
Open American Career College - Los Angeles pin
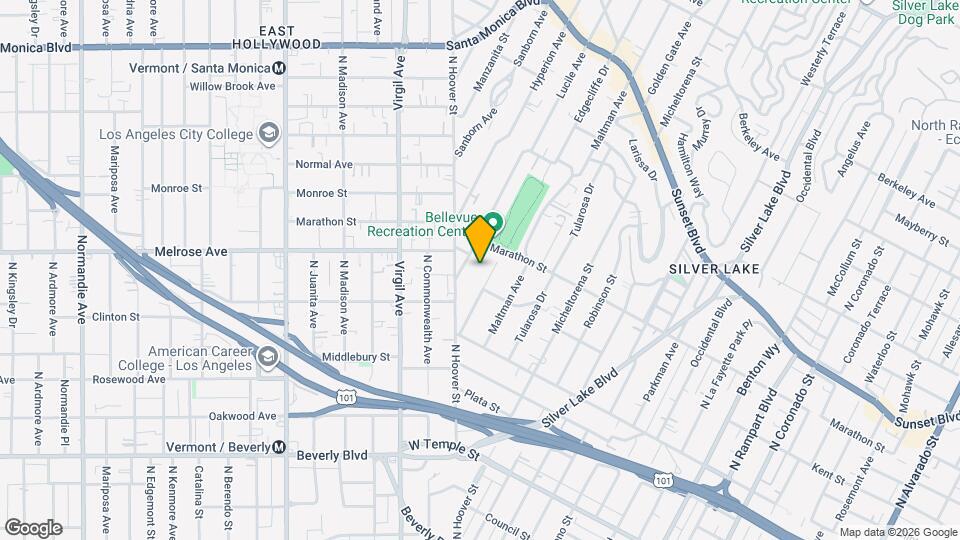(x=267, y=358)
